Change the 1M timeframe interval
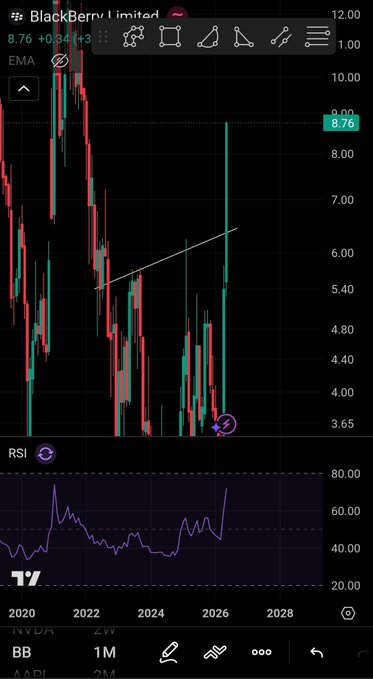Screen dimensions: 373x679 tap(105, 652)
